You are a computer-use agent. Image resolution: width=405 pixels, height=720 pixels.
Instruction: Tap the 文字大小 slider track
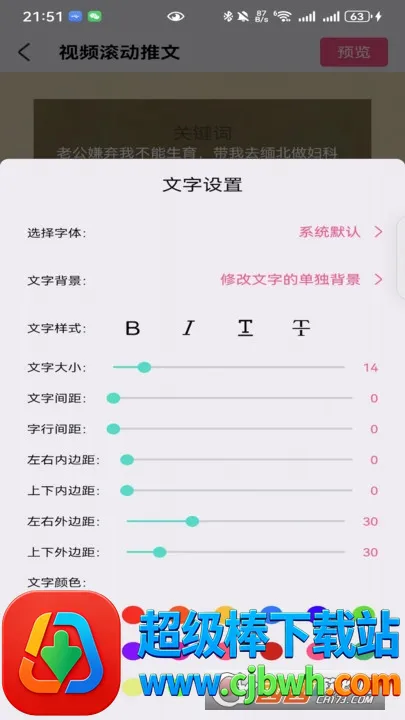click(x=229, y=367)
